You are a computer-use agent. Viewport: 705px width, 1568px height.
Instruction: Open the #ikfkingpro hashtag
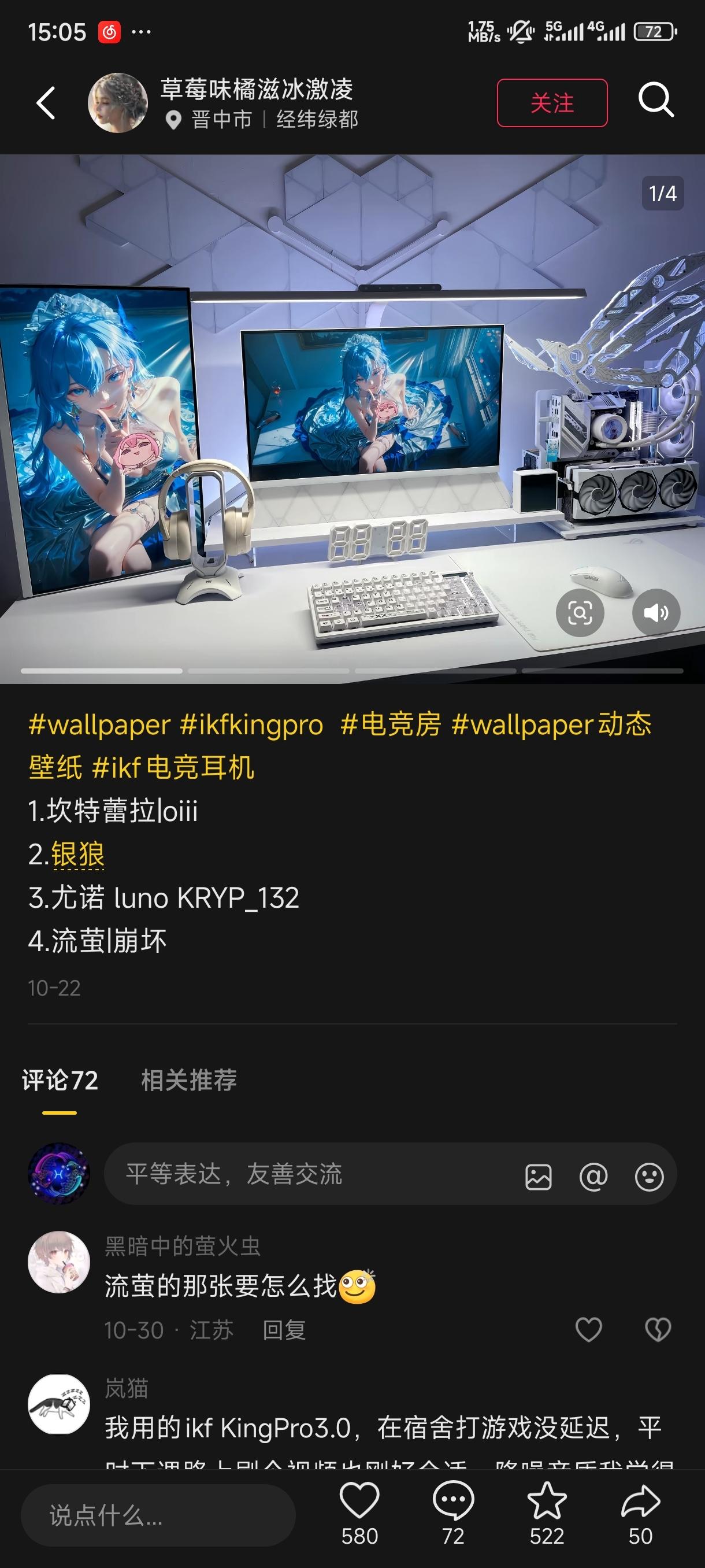252,725
